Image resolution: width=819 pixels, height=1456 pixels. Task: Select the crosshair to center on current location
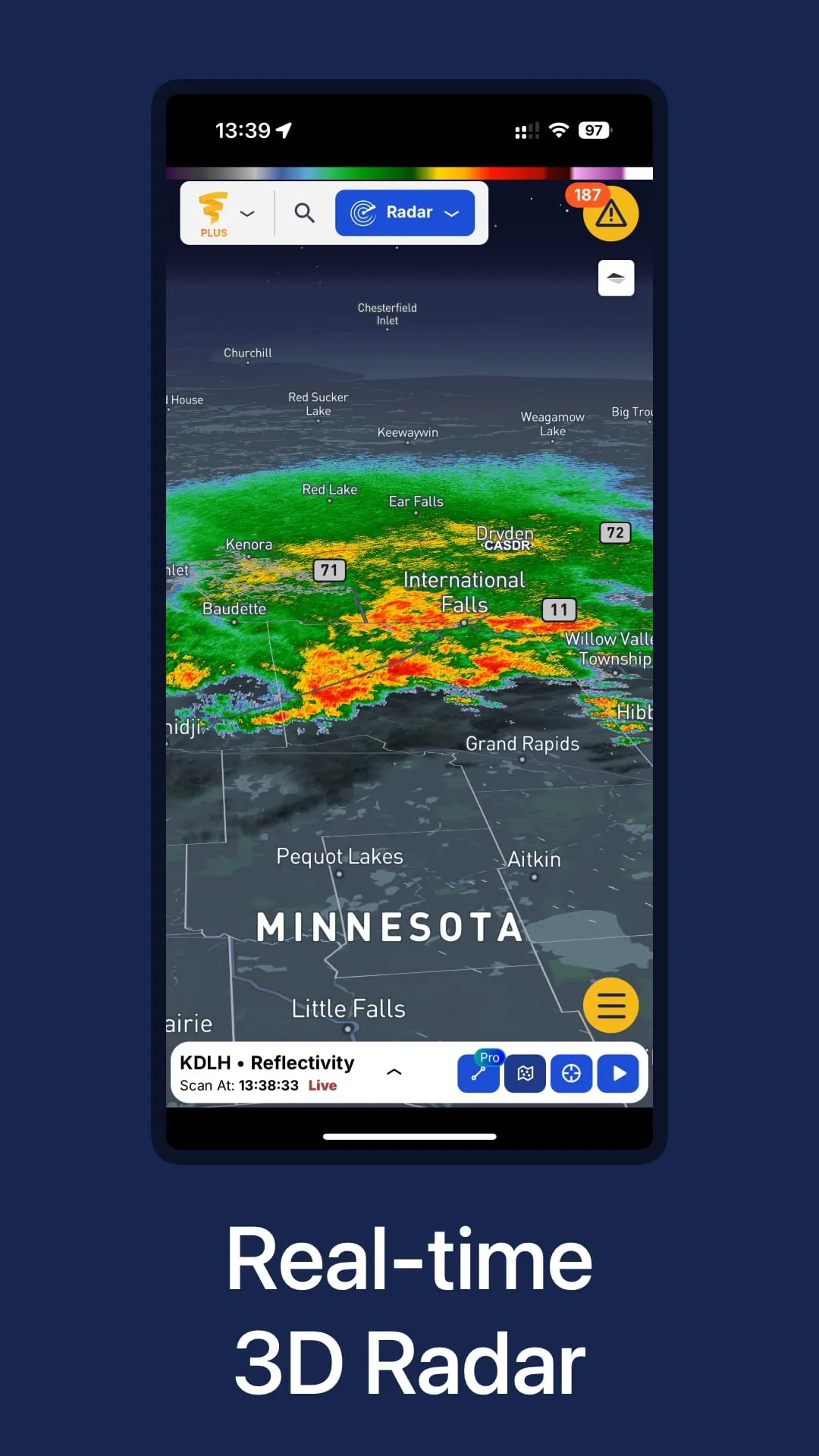[571, 1073]
